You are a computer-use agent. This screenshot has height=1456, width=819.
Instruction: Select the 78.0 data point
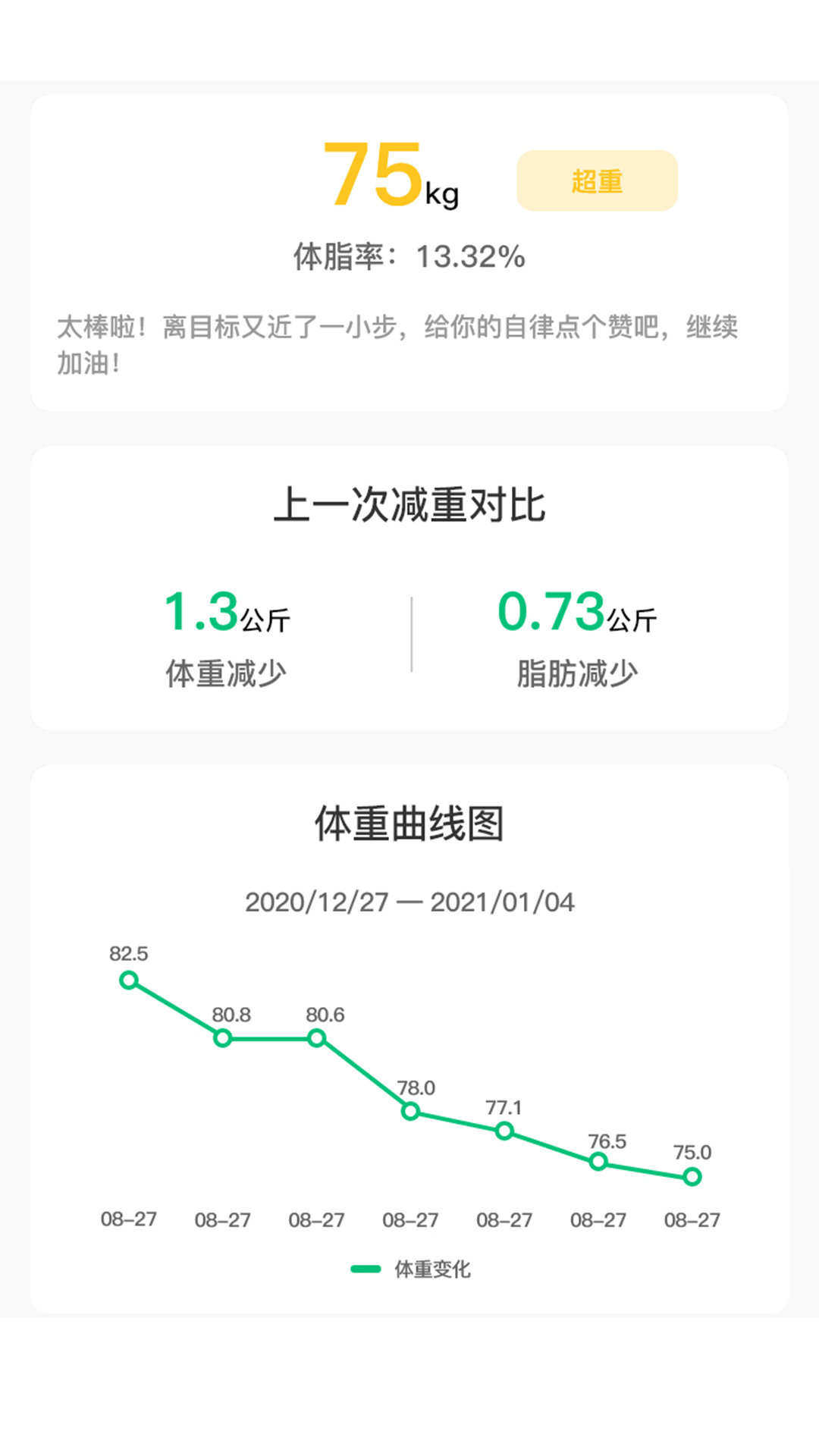pos(409,1112)
